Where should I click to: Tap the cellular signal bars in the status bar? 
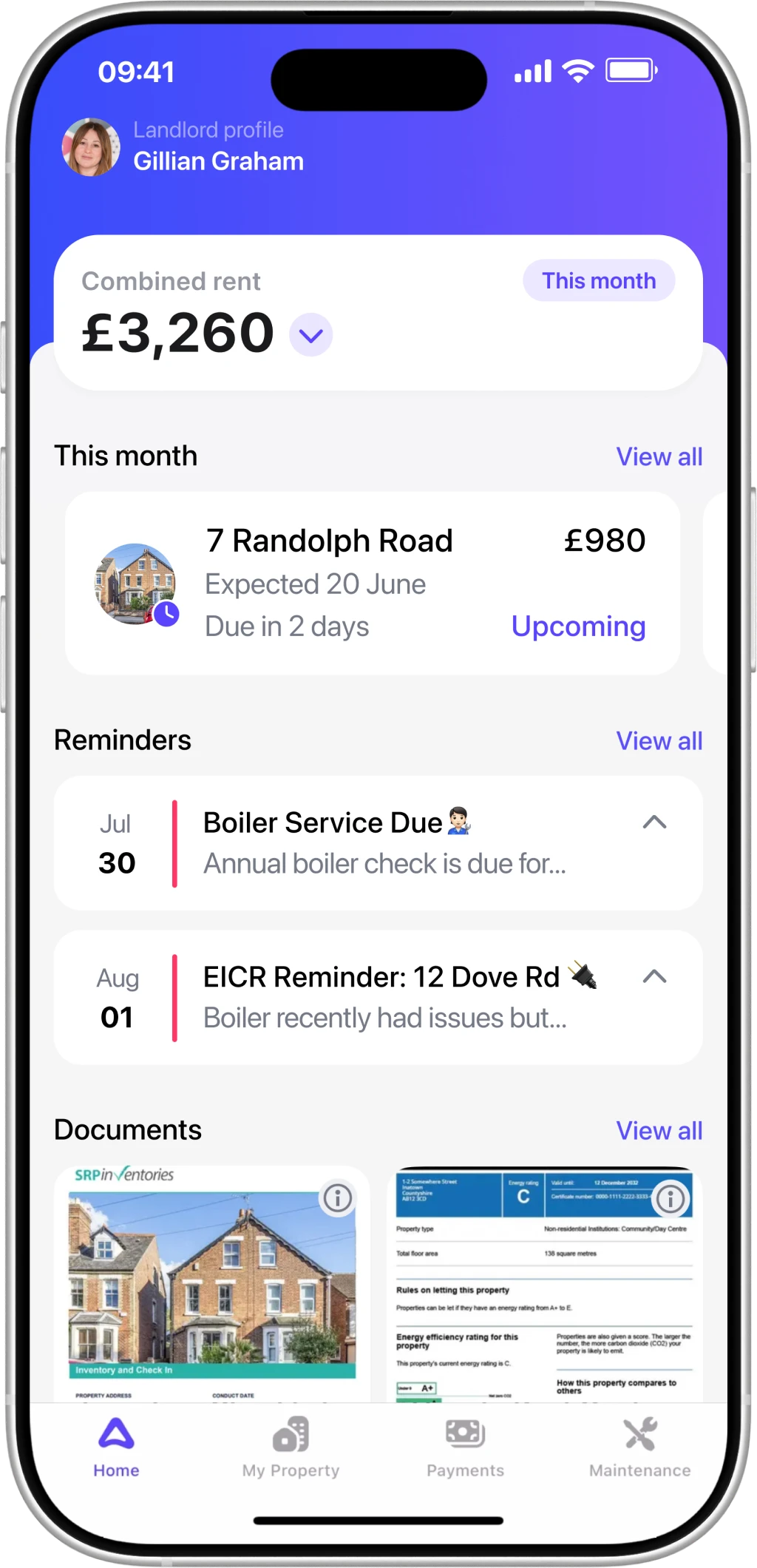point(534,70)
